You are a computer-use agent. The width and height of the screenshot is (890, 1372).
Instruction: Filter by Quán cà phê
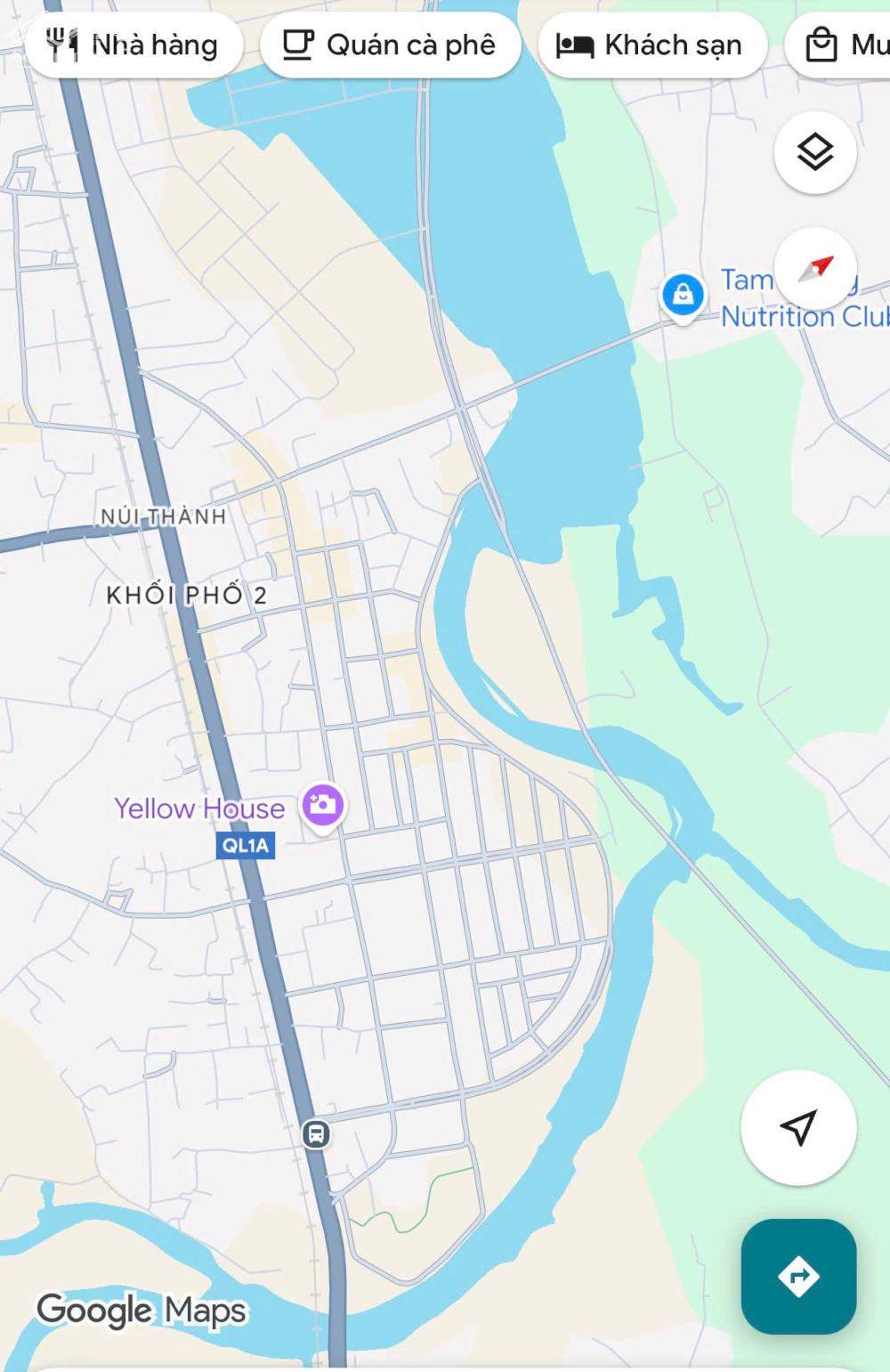pyautogui.click(x=390, y=45)
